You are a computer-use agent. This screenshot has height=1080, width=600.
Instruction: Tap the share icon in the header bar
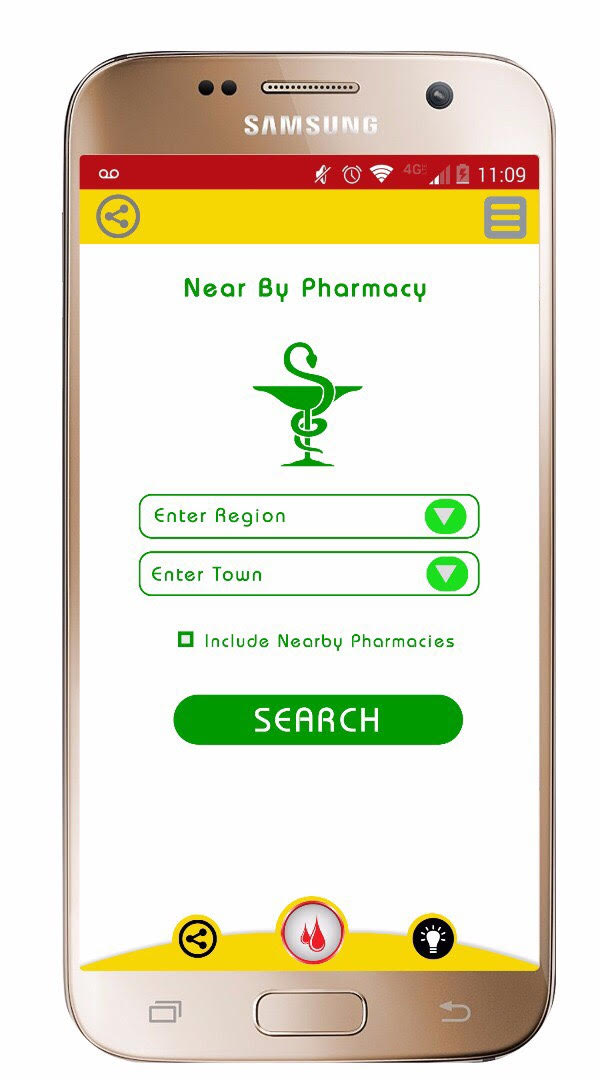tap(118, 217)
